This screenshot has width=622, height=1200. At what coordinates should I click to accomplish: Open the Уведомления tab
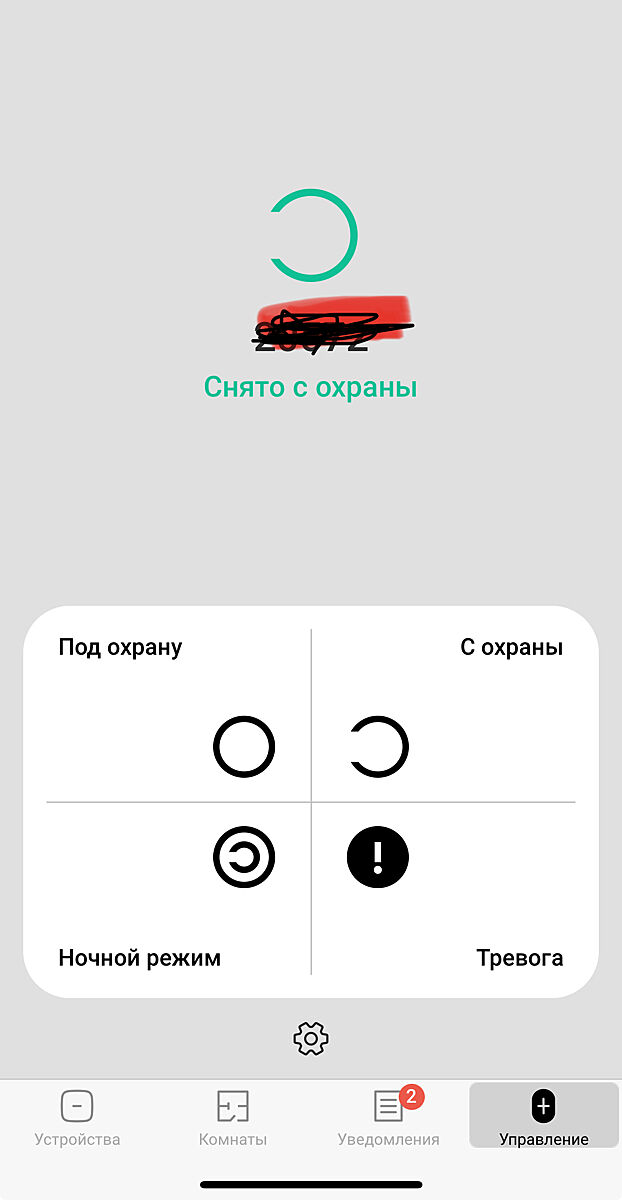[x=388, y=1118]
